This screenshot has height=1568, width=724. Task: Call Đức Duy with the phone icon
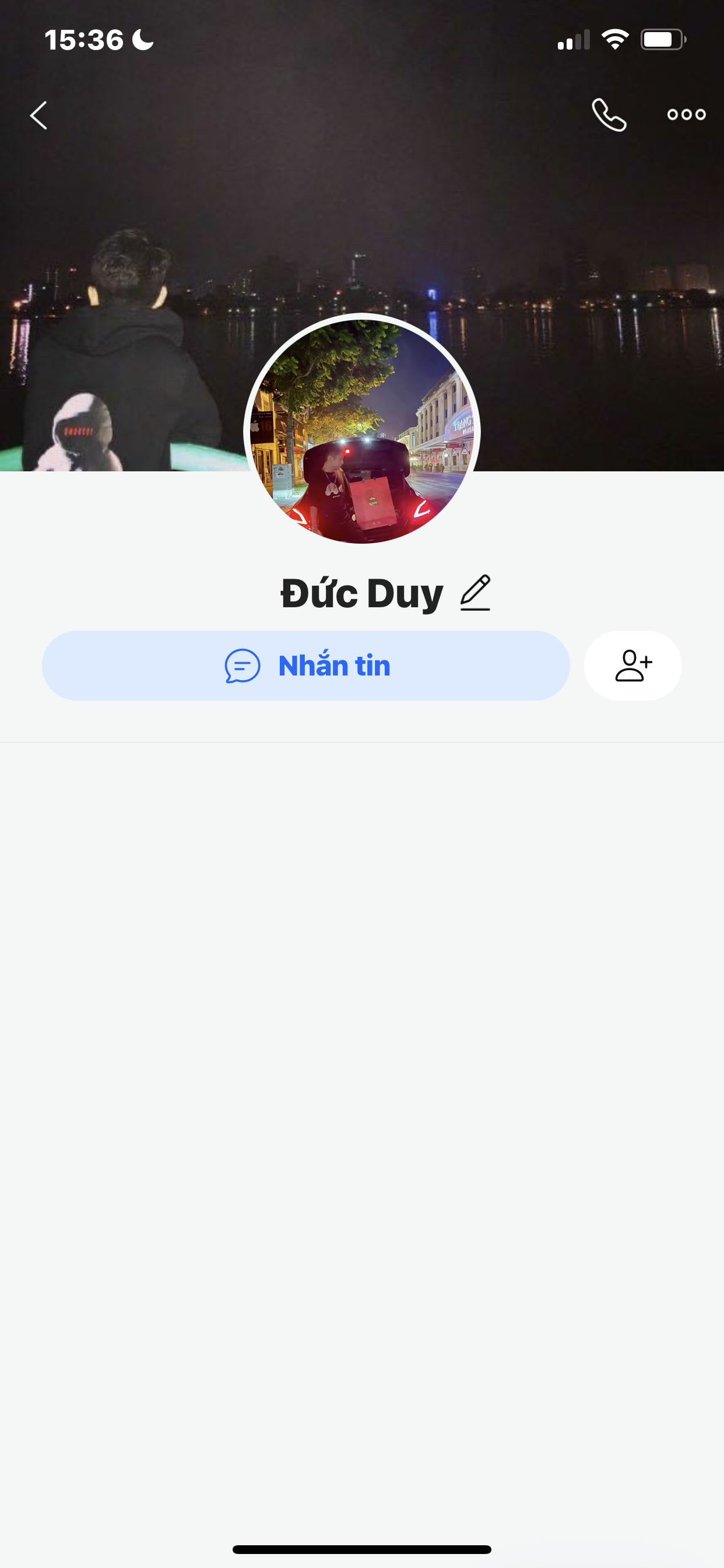coord(609,114)
